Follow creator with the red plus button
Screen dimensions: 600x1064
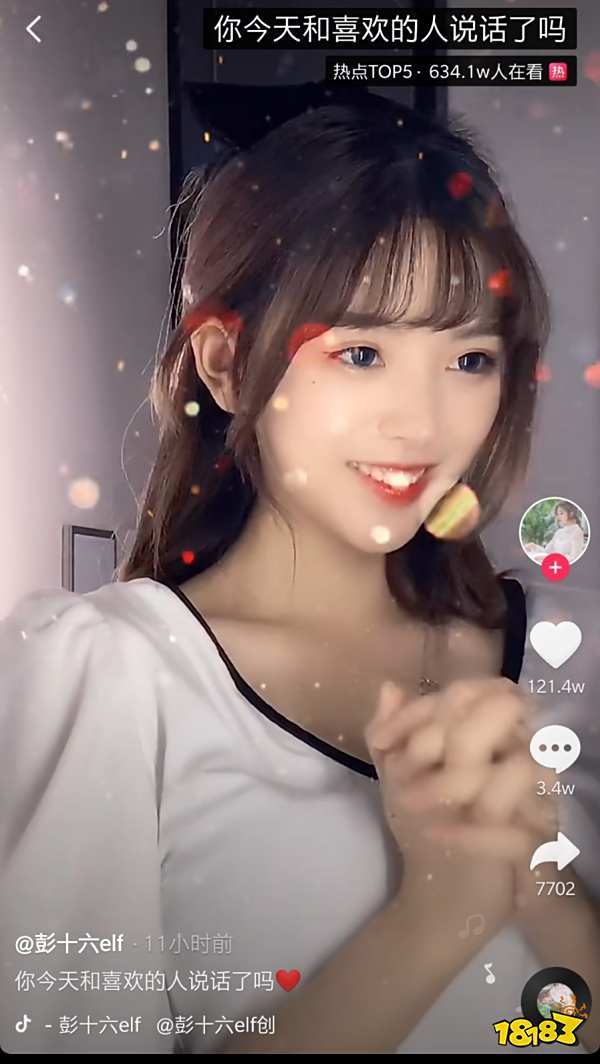(x=555, y=568)
